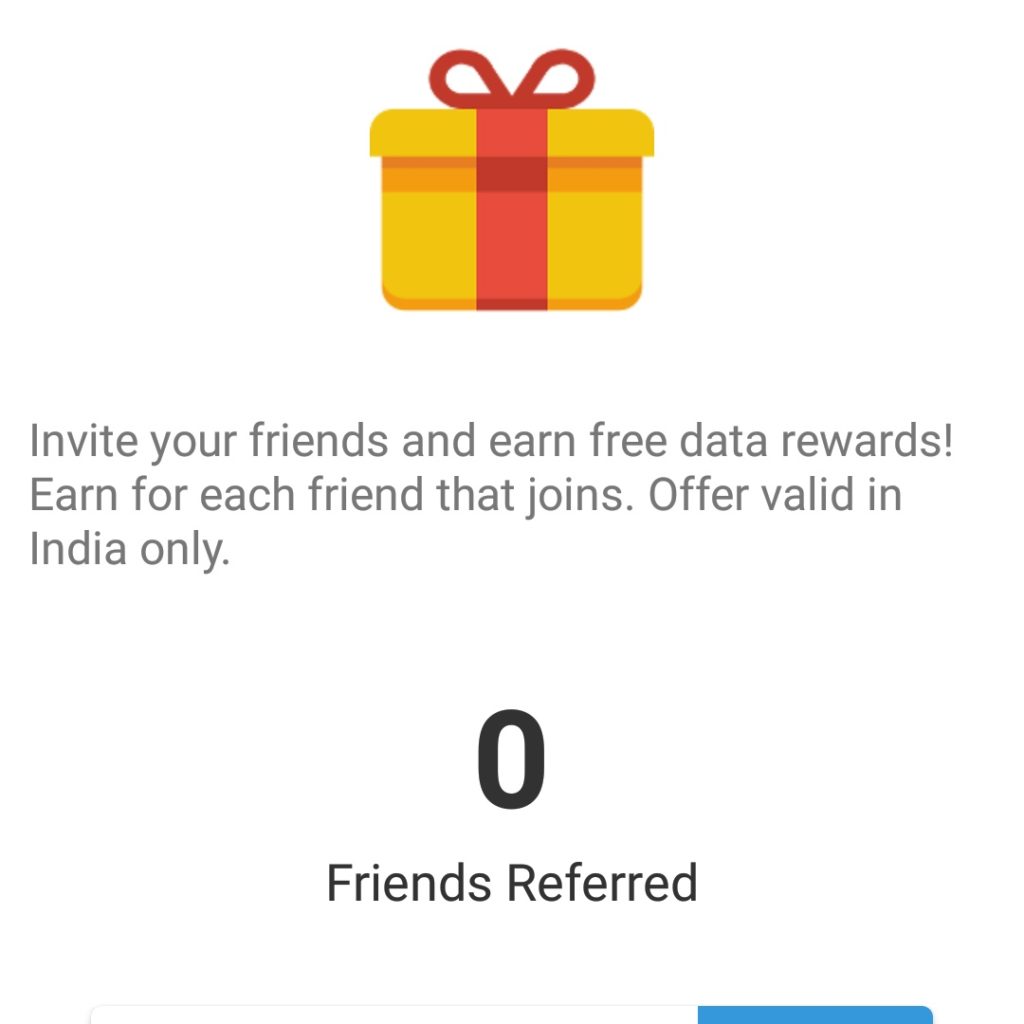This screenshot has width=1024, height=1024.
Task: Tap the blue button beside the referral field
Action: [x=815, y=1014]
